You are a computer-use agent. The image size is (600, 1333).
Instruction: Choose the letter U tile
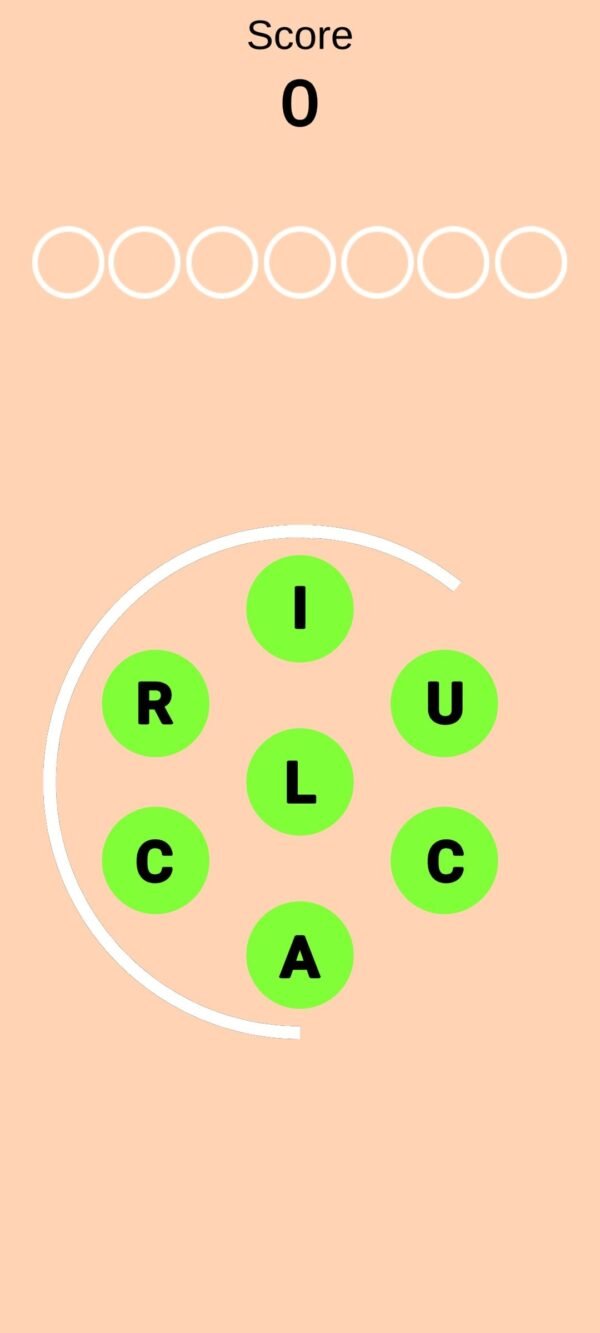tap(444, 703)
